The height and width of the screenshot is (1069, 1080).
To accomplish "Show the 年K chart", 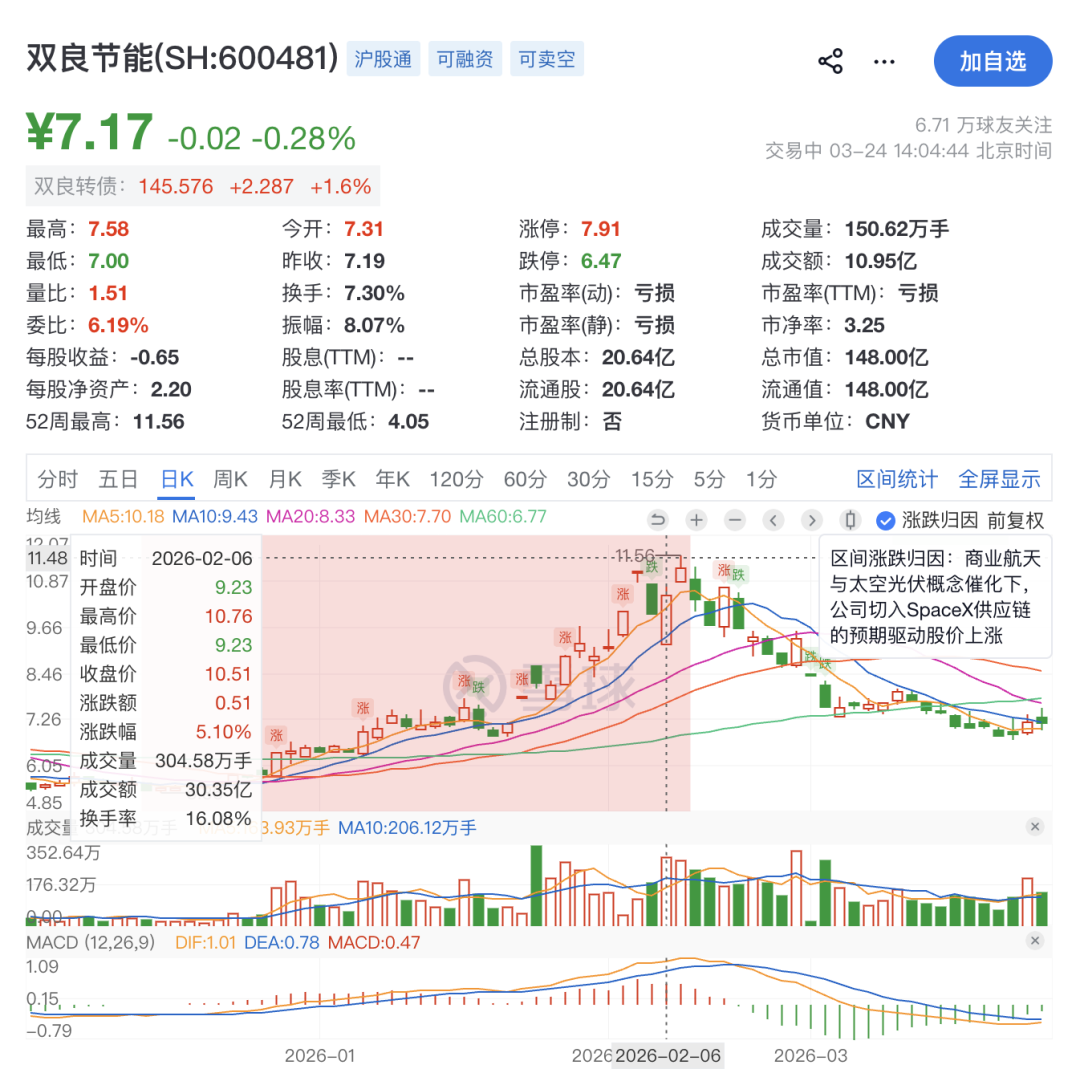I will (x=392, y=479).
